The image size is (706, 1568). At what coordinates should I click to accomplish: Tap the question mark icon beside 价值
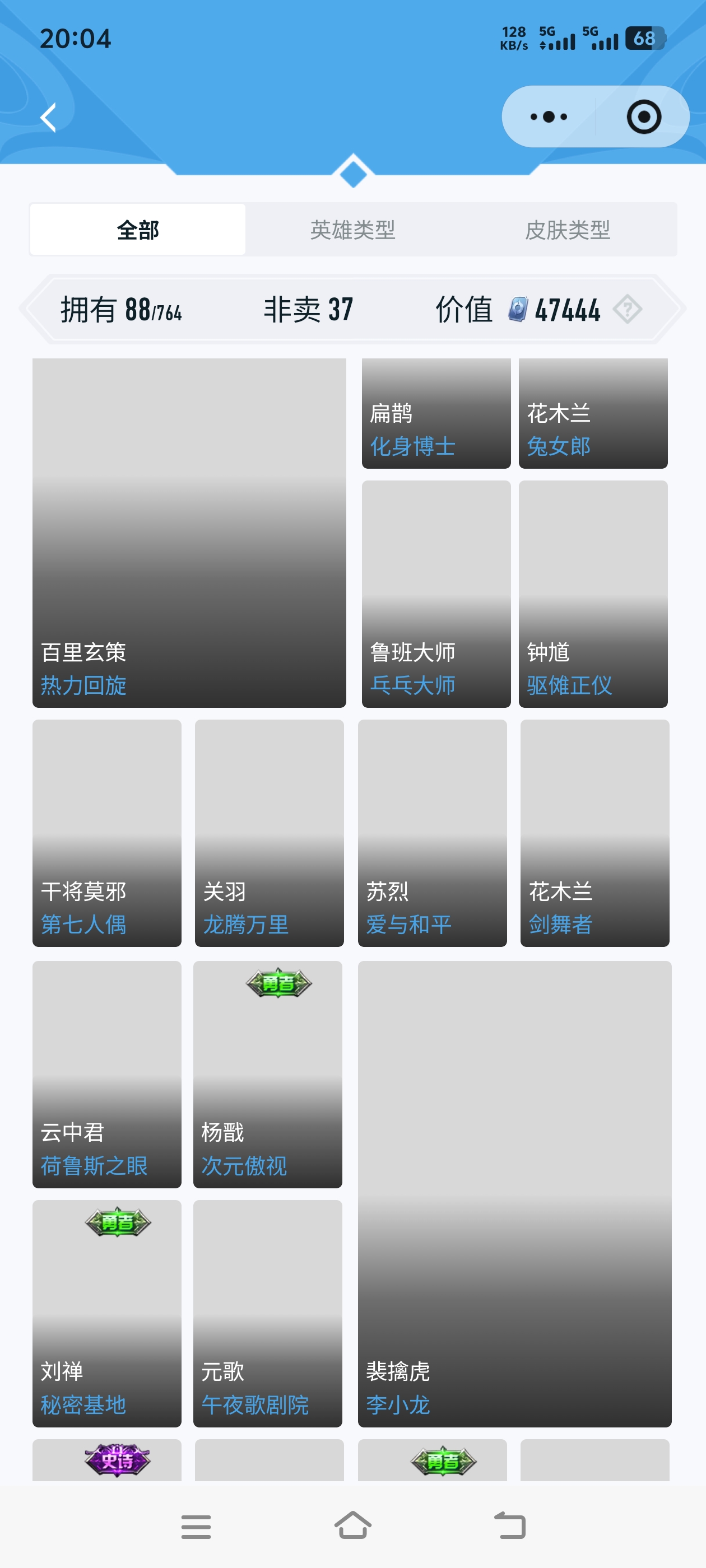pyautogui.click(x=627, y=309)
